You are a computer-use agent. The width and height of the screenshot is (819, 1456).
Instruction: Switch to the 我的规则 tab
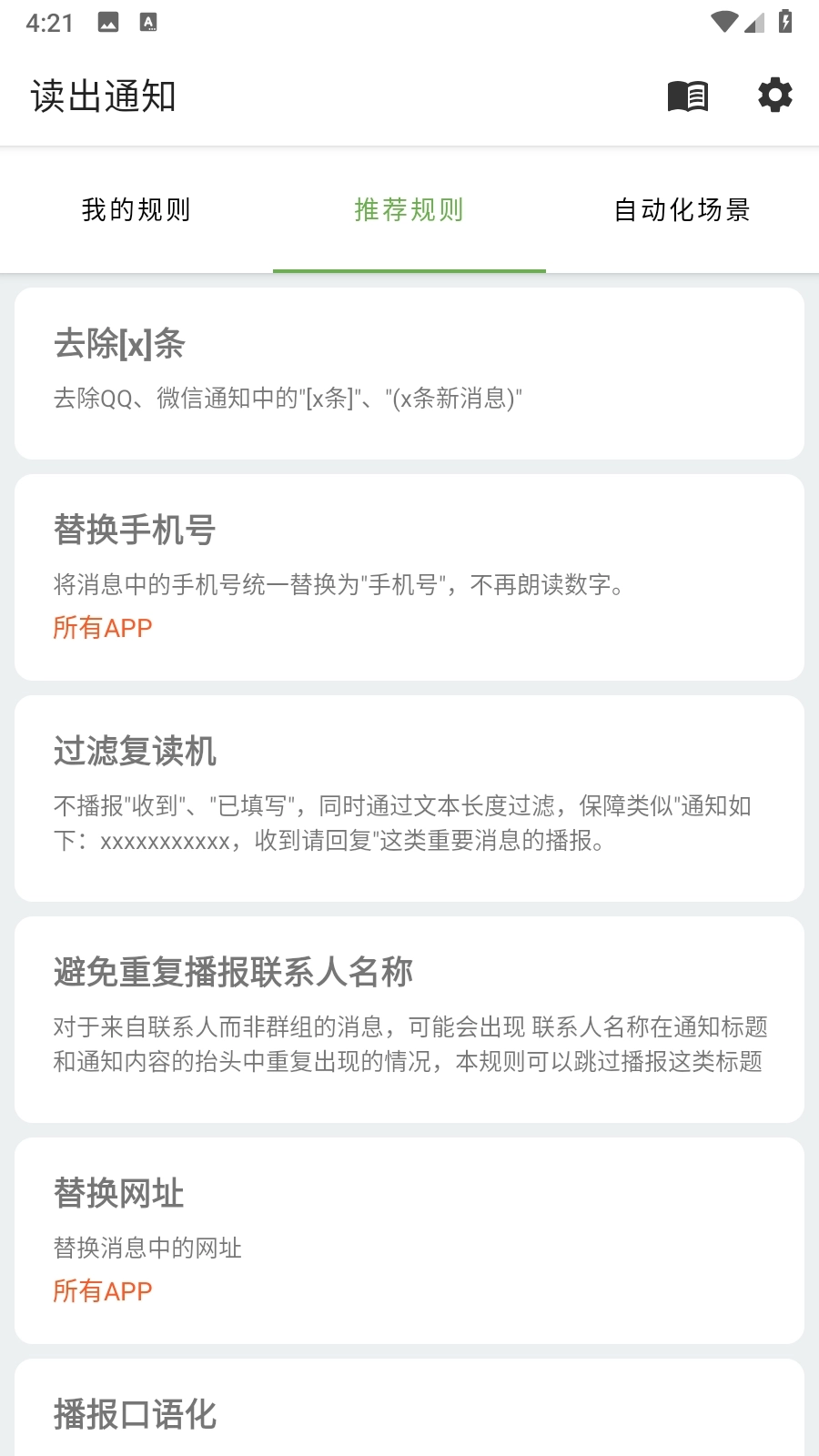(x=136, y=209)
